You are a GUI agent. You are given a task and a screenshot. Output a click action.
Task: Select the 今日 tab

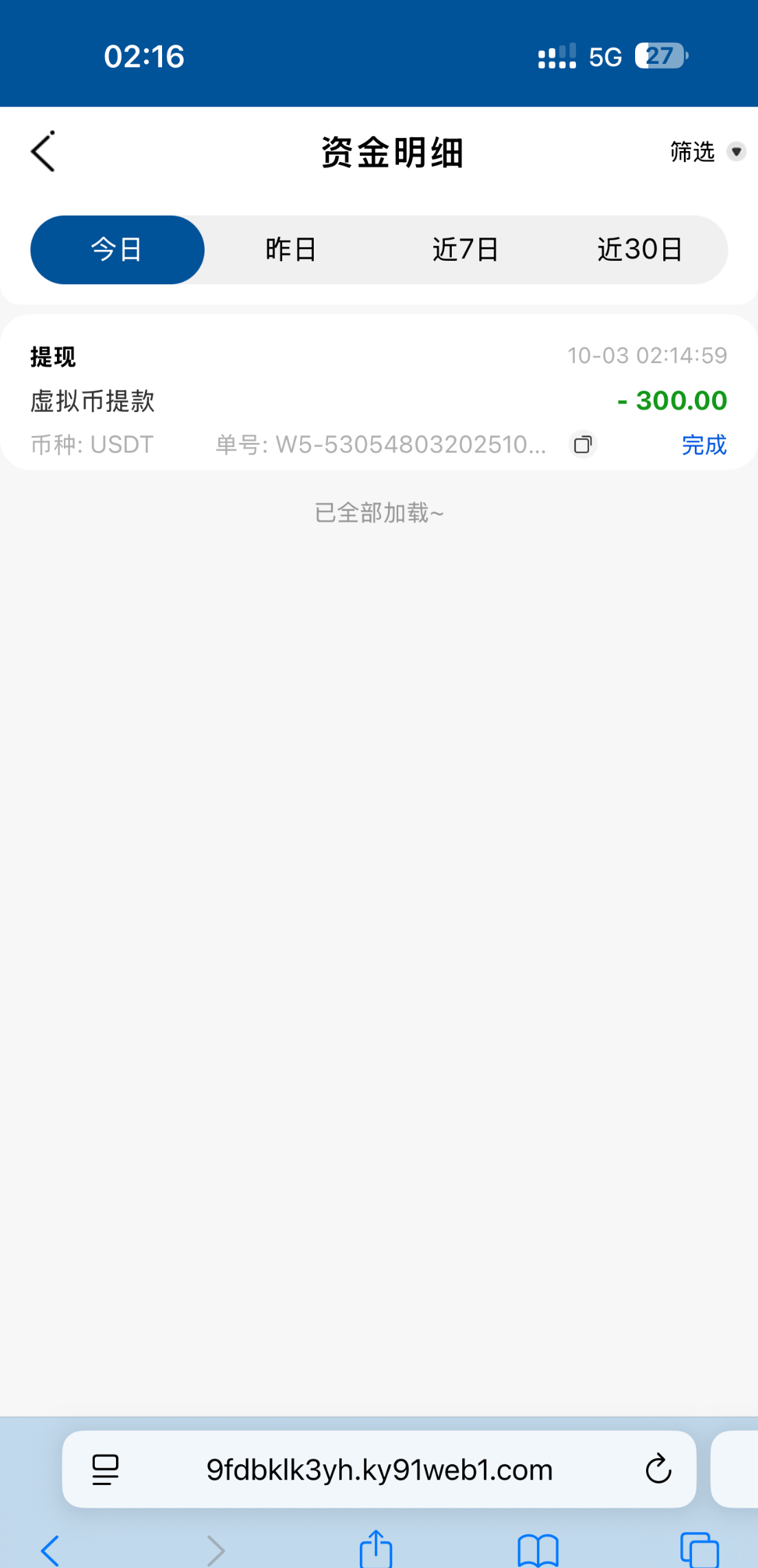117,250
